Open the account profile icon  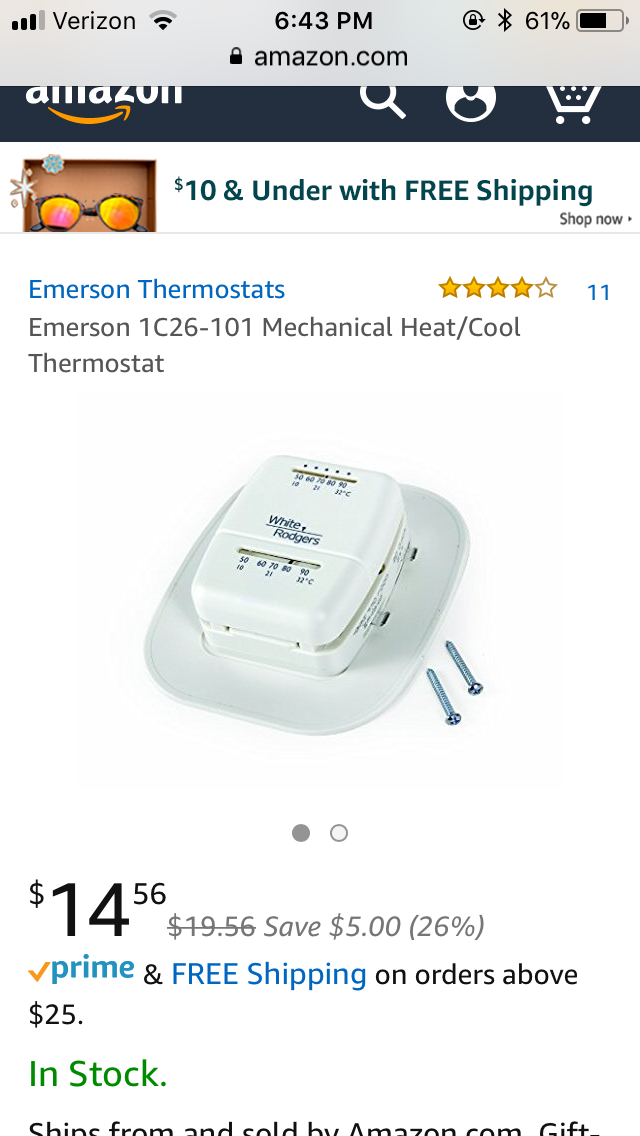(470, 101)
